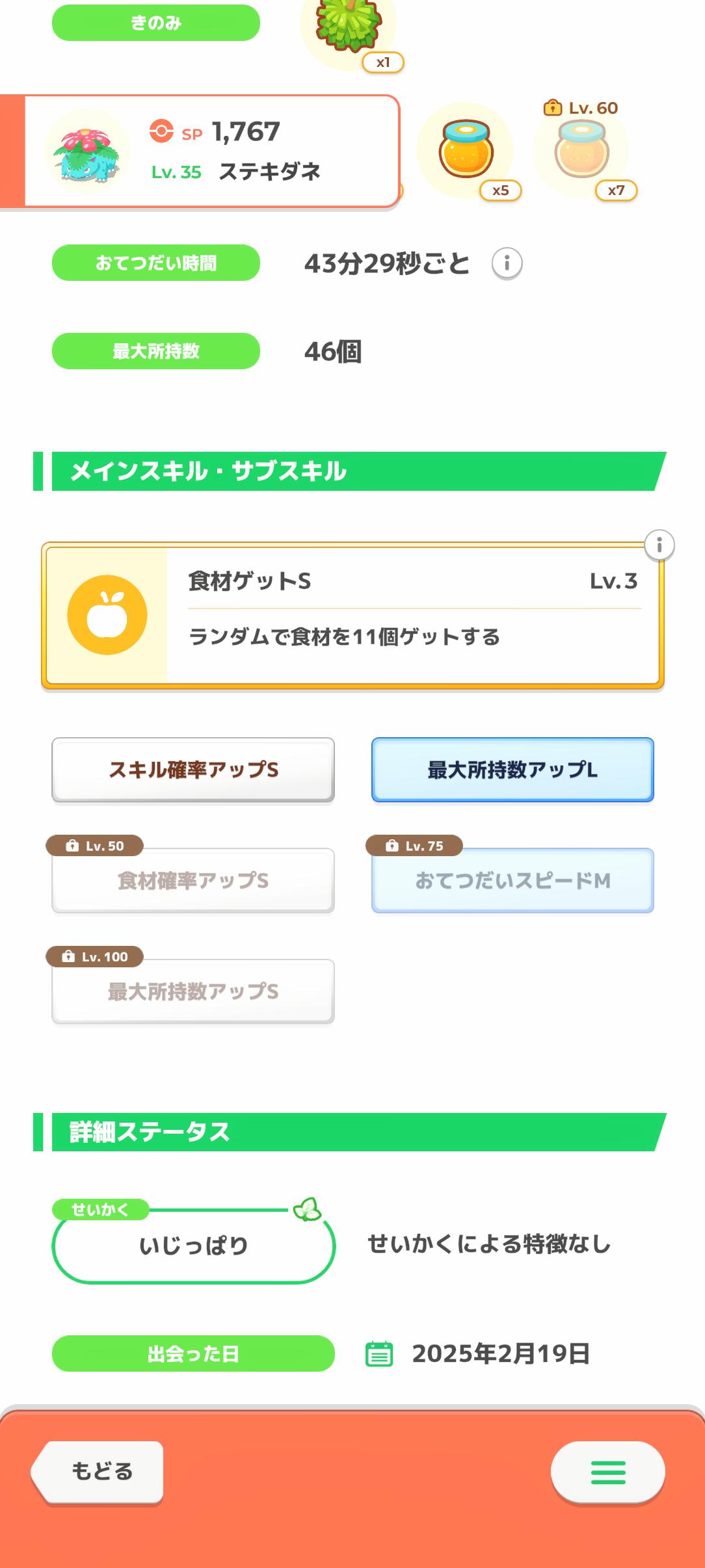
Task: View the 食材ゲットS main skill card
Action: [x=352, y=615]
